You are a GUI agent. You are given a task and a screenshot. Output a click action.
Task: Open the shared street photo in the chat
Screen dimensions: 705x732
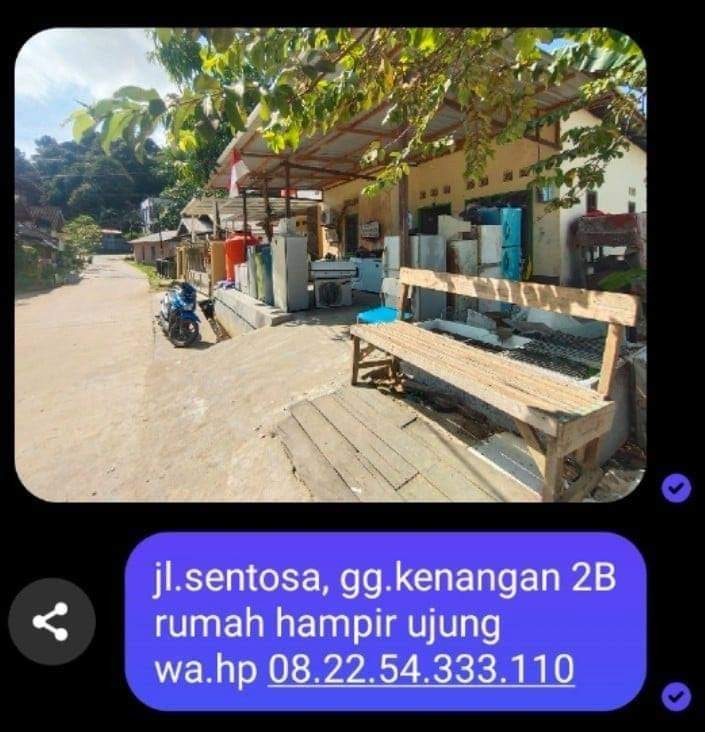pos(330,265)
